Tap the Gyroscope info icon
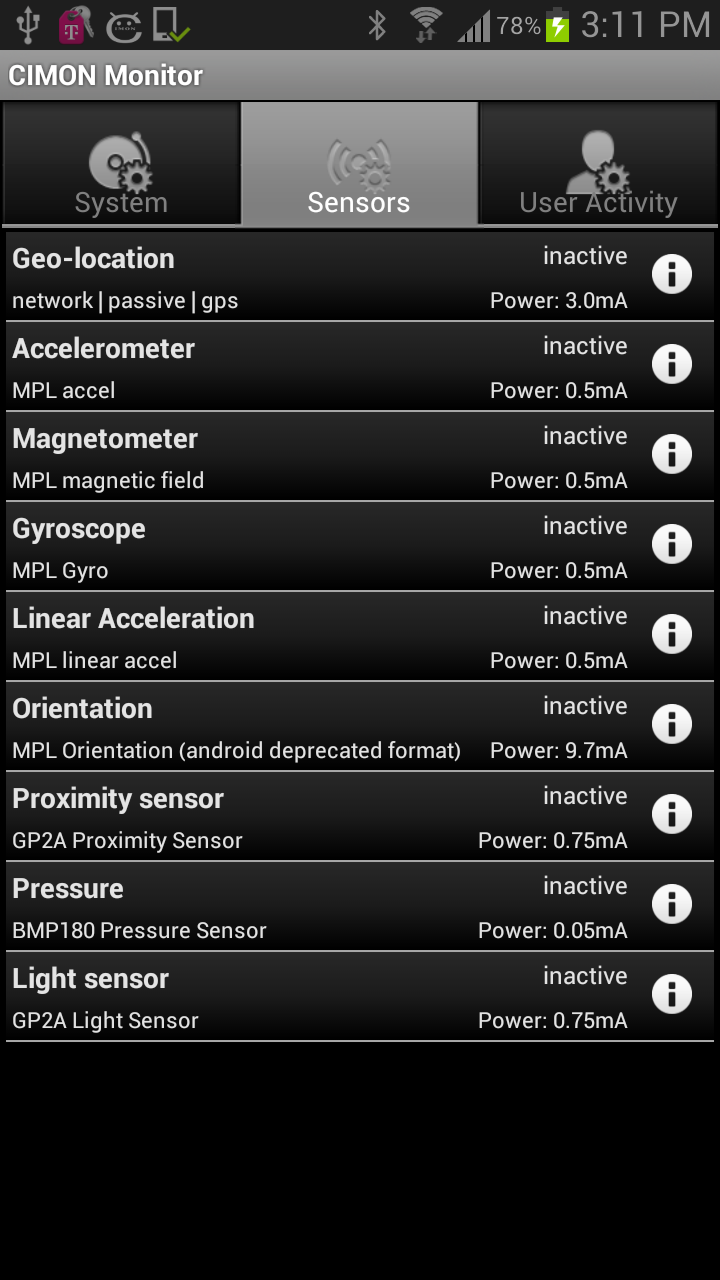 click(x=672, y=544)
